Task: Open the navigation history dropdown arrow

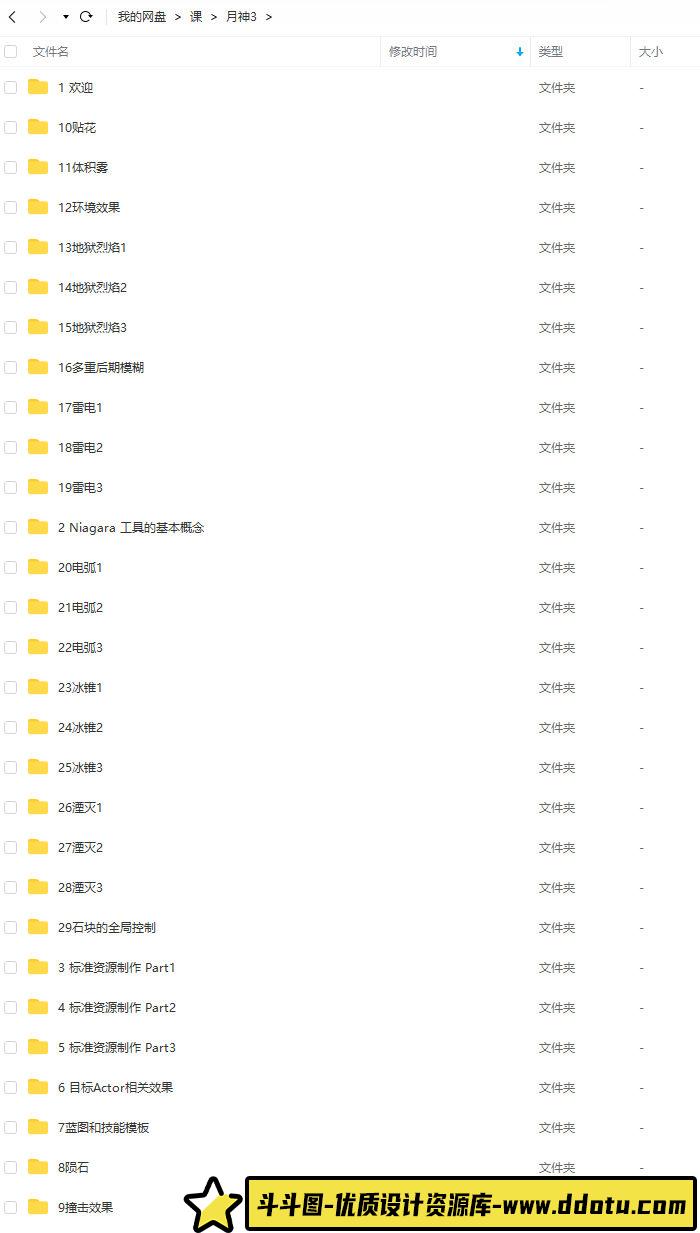Action: coord(66,17)
